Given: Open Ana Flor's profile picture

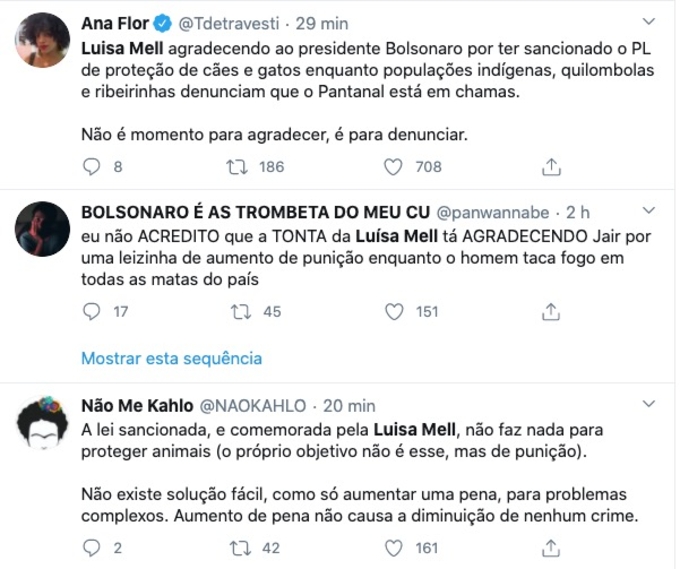Looking at the screenshot, I should click(42, 42).
